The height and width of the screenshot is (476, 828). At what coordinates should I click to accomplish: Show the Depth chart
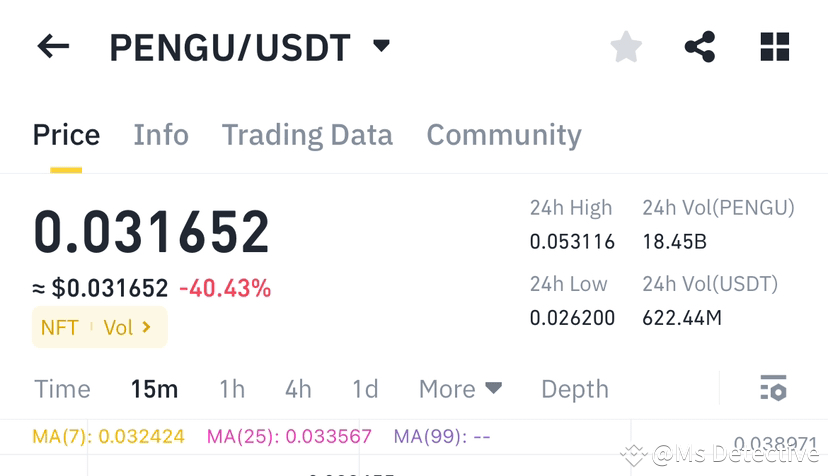pos(575,389)
